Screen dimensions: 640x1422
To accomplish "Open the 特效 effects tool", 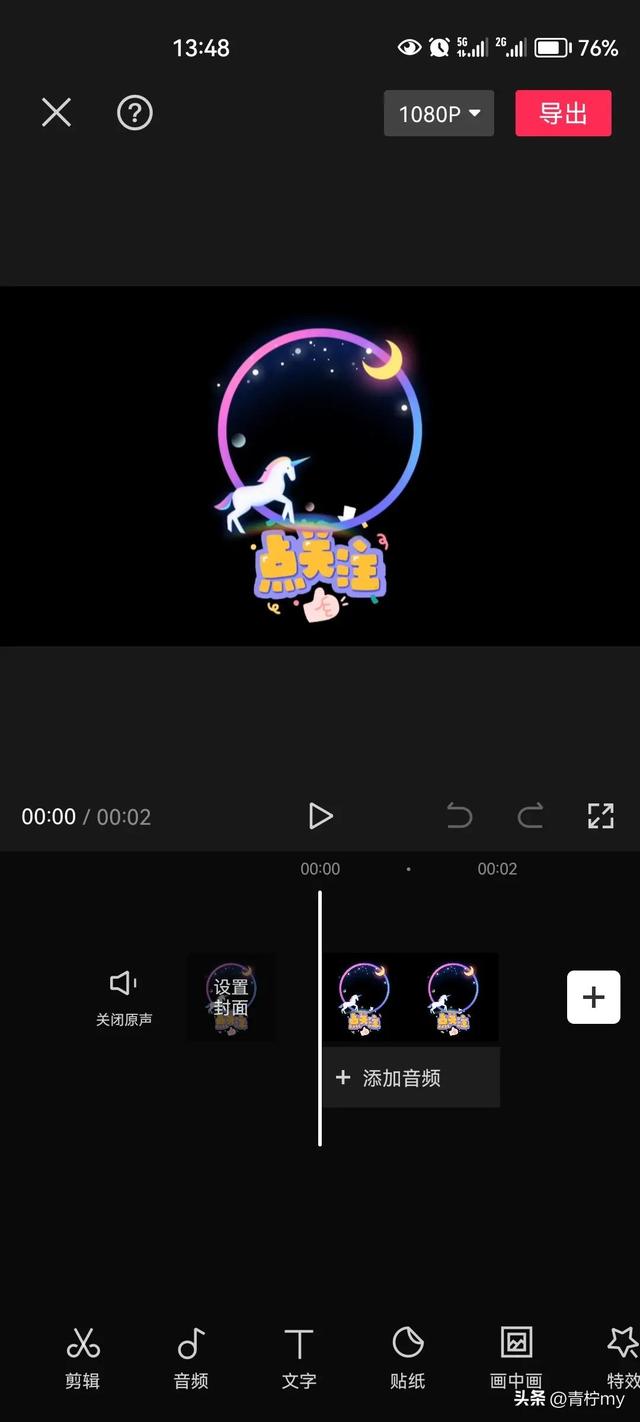I will tap(623, 1358).
